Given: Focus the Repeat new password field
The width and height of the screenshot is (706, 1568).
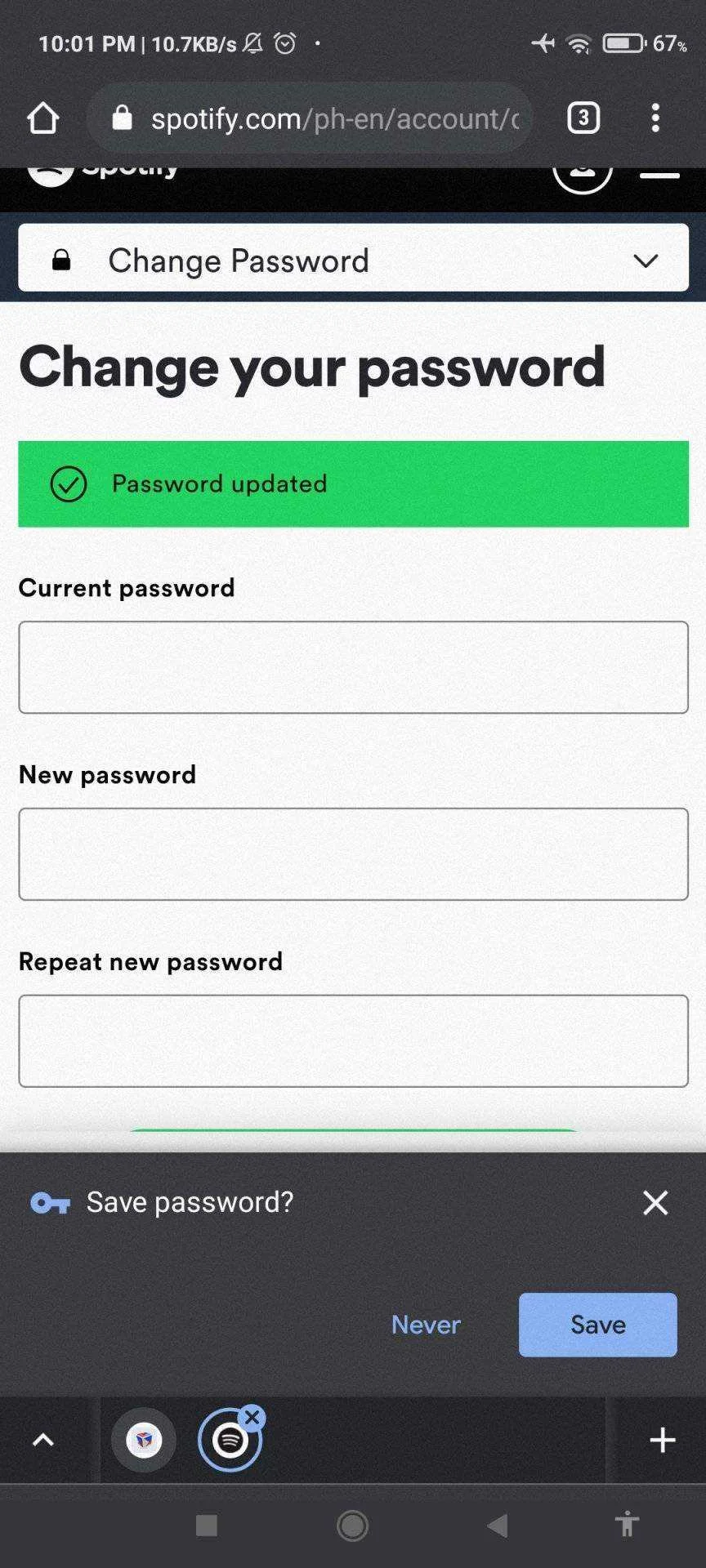Looking at the screenshot, I should pos(353,1041).
